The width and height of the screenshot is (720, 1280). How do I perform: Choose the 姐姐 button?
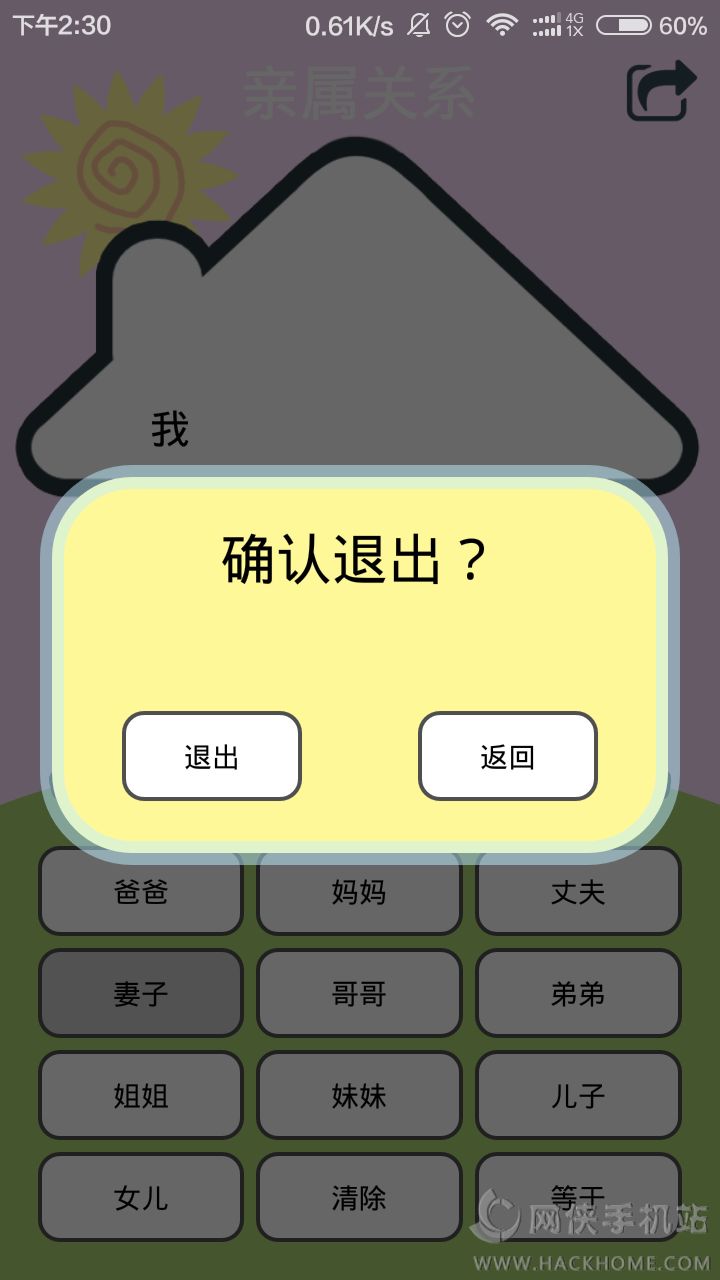coord(141,1096)
